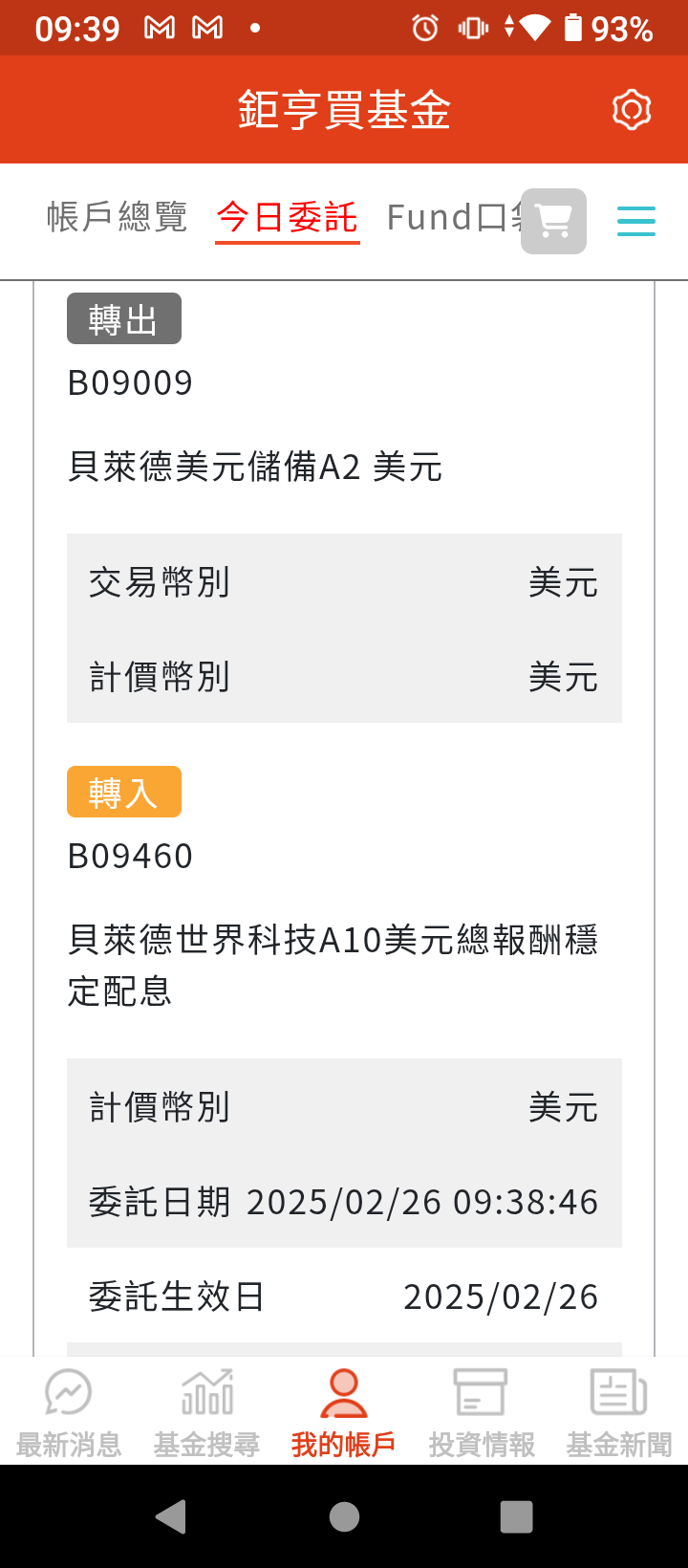Open the settings gear in the header

[630, 109]
